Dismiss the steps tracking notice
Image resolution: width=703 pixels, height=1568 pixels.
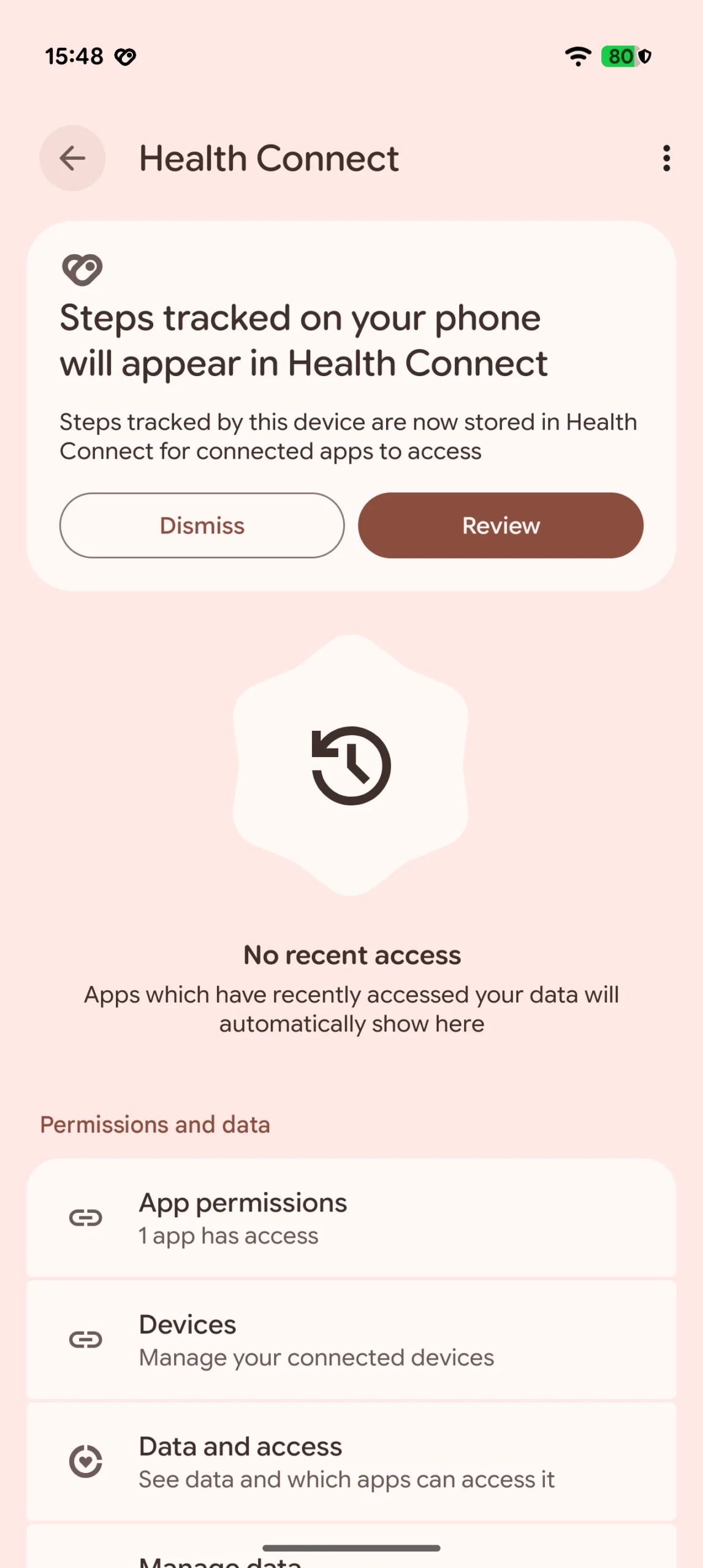(x=202, y=526)
